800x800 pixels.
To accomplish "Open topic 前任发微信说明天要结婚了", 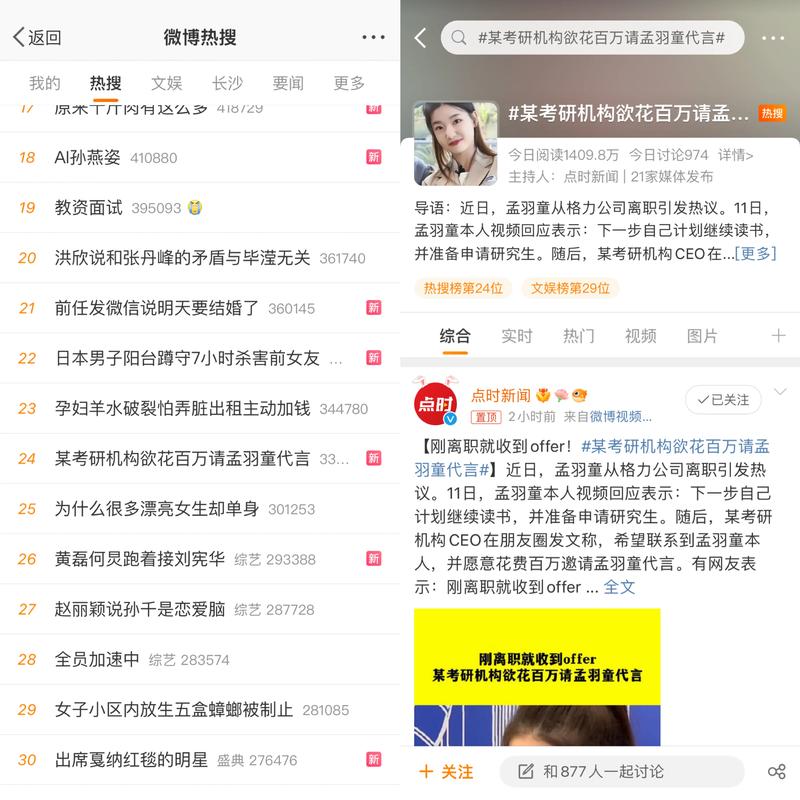I will point(157,308).
